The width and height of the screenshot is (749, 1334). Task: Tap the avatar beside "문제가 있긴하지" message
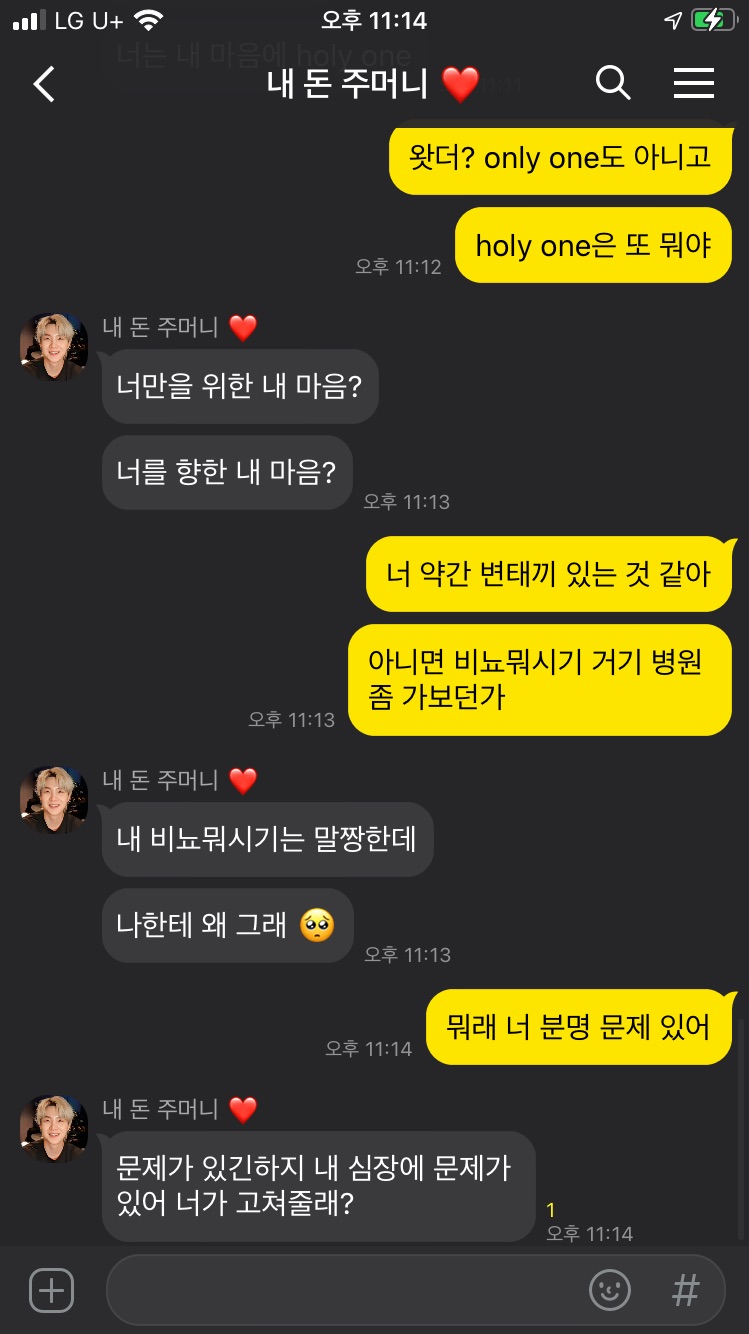point(53,1129)
